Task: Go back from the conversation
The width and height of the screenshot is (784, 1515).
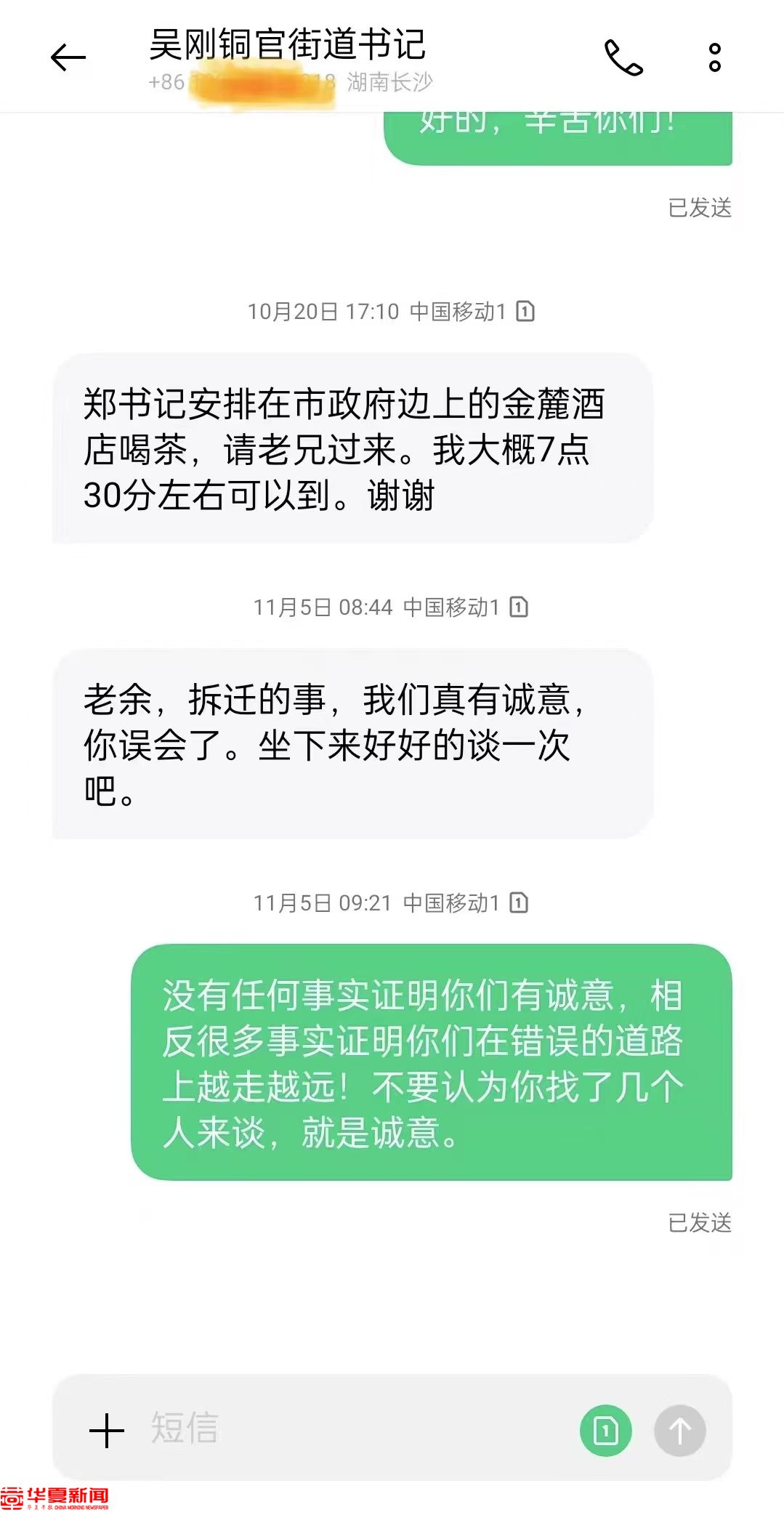Action: click(x=68, y=58)
